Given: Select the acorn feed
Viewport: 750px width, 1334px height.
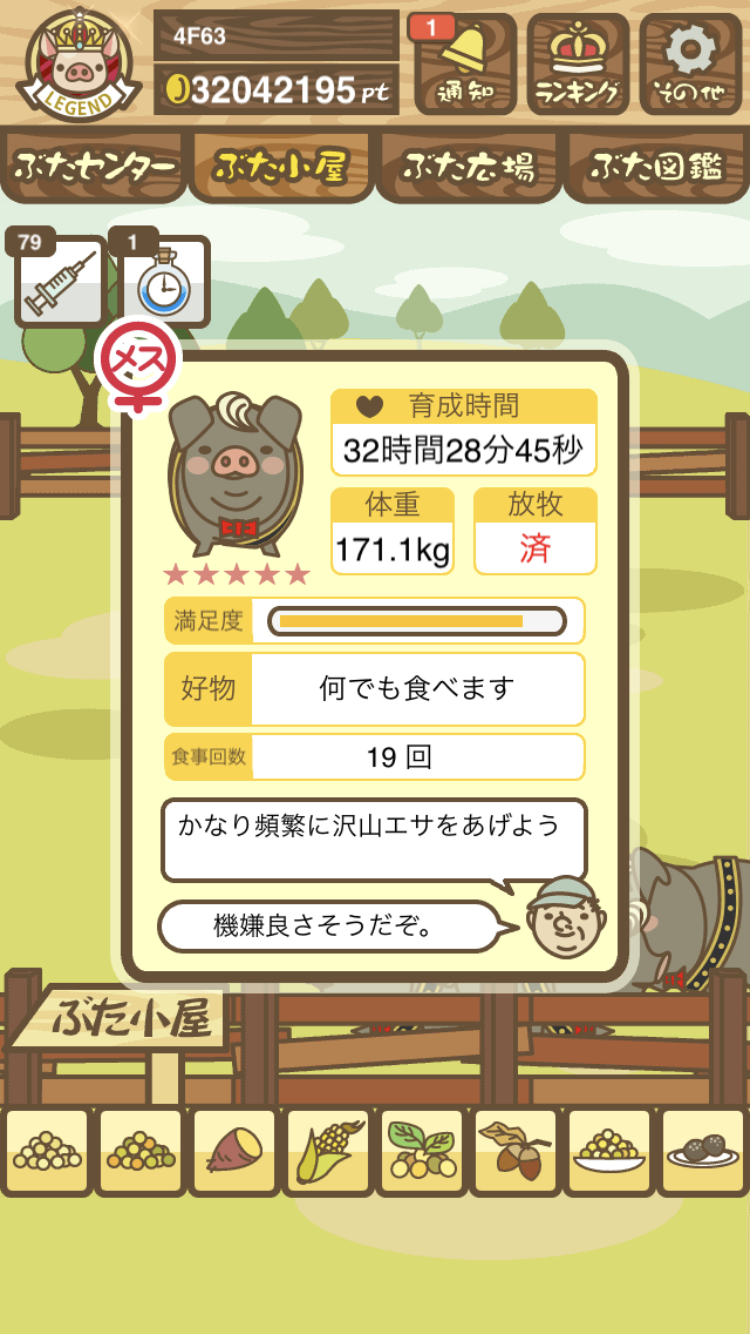Looking at the screenshot, I should click(515, 1151).
